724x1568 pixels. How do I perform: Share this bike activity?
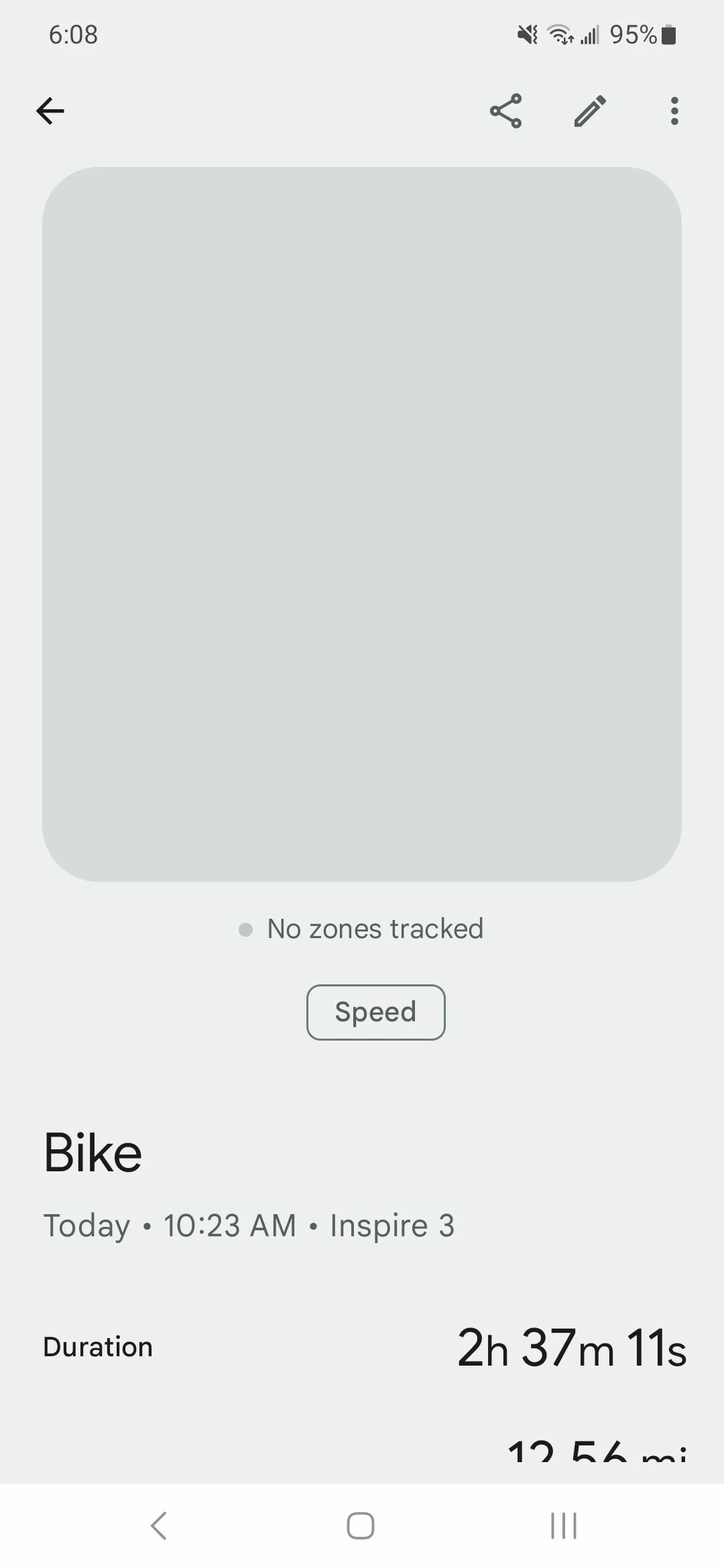[505, 111]
